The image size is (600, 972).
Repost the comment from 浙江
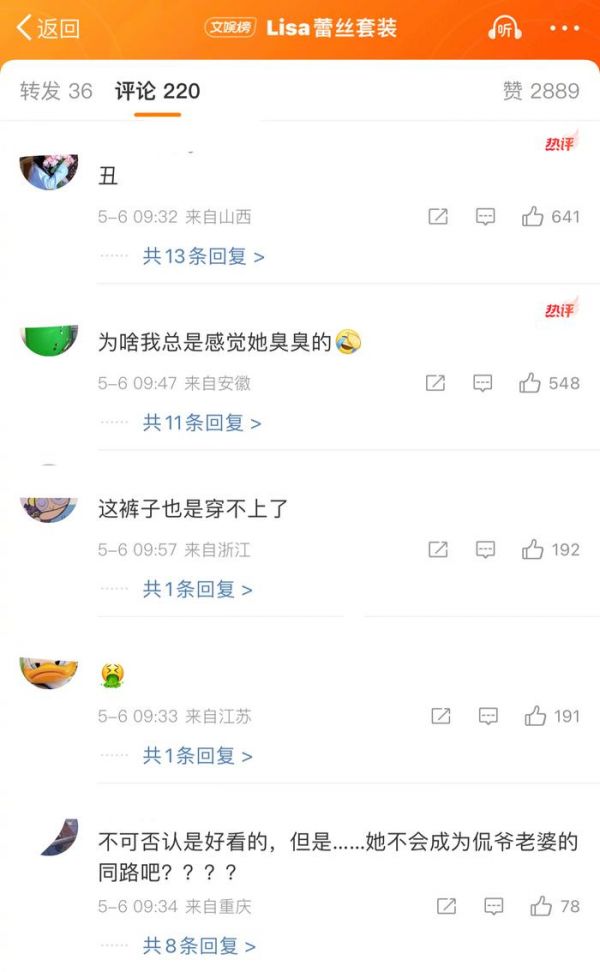tap(438, 549)
